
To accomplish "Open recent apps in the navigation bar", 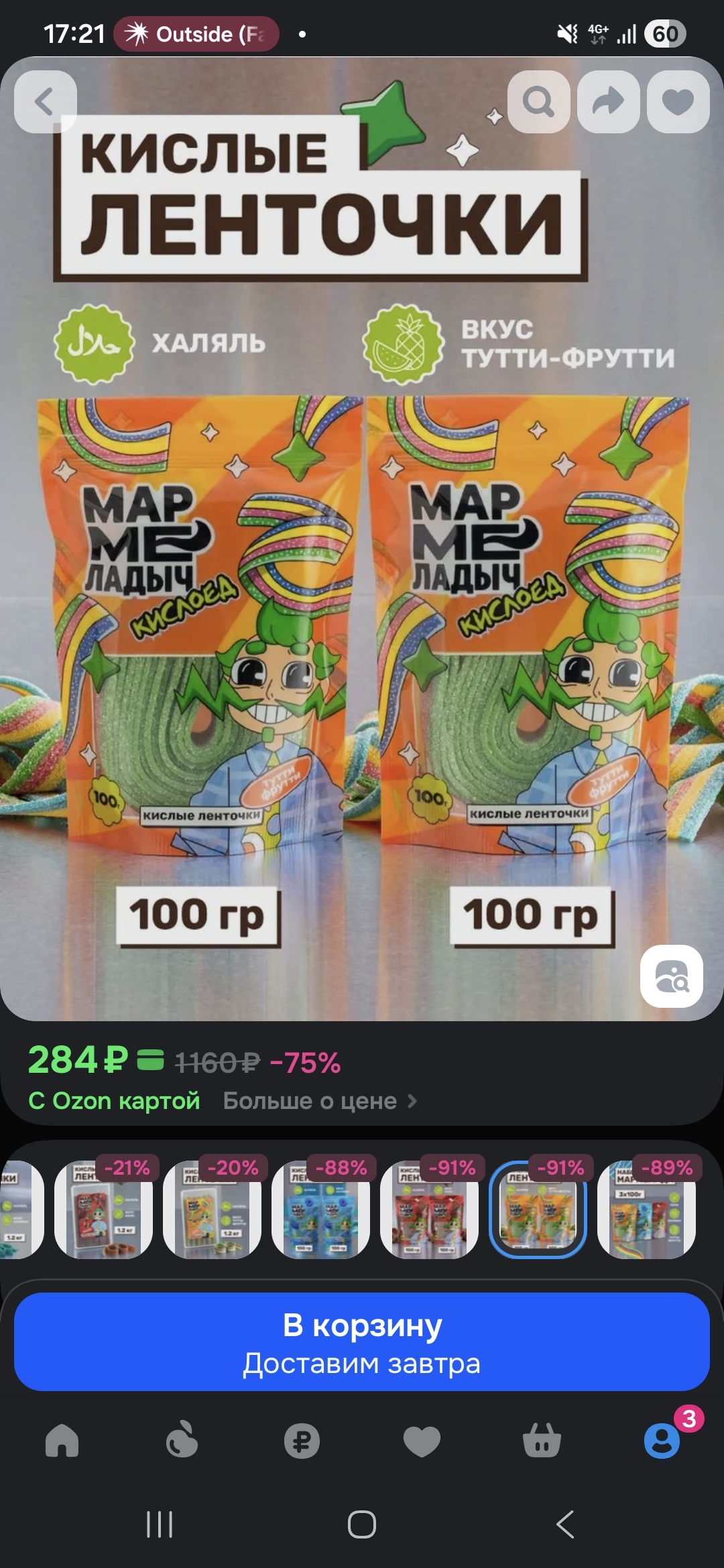I will (160, 1524).
